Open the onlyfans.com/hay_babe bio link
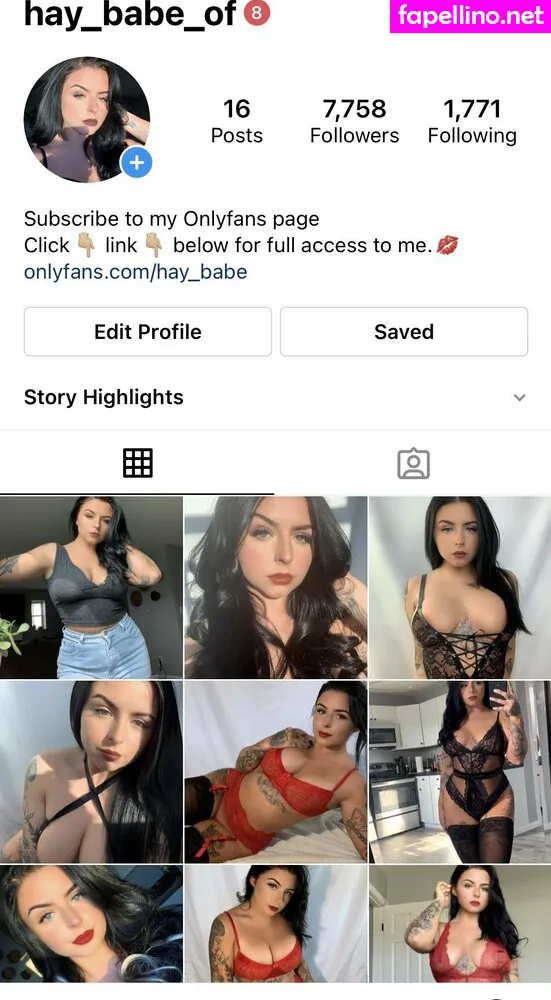Image resolution: width=551 pixels, height=1000 pixels. (135, 272)
